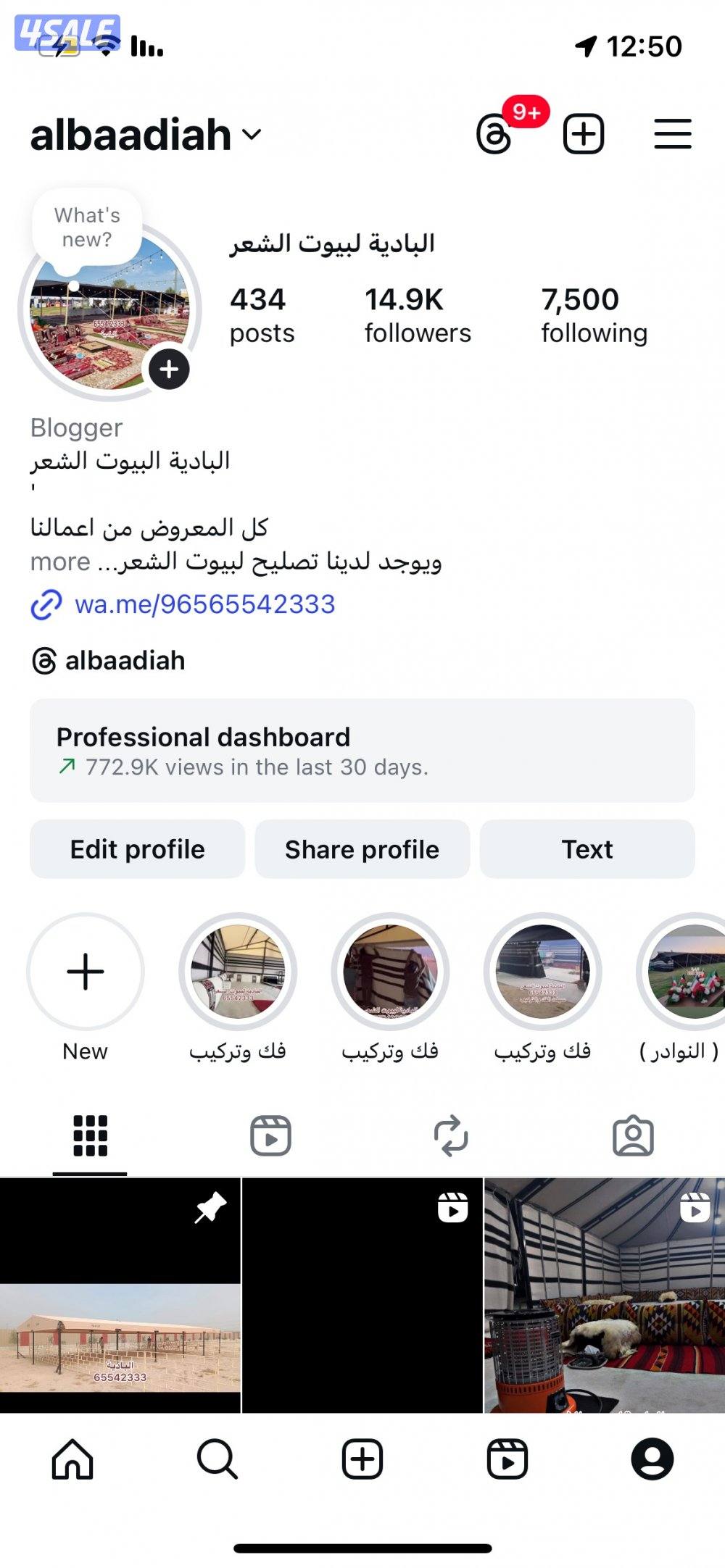
Task: Dismiss the What's new bubble
Action: pos(87,225)
